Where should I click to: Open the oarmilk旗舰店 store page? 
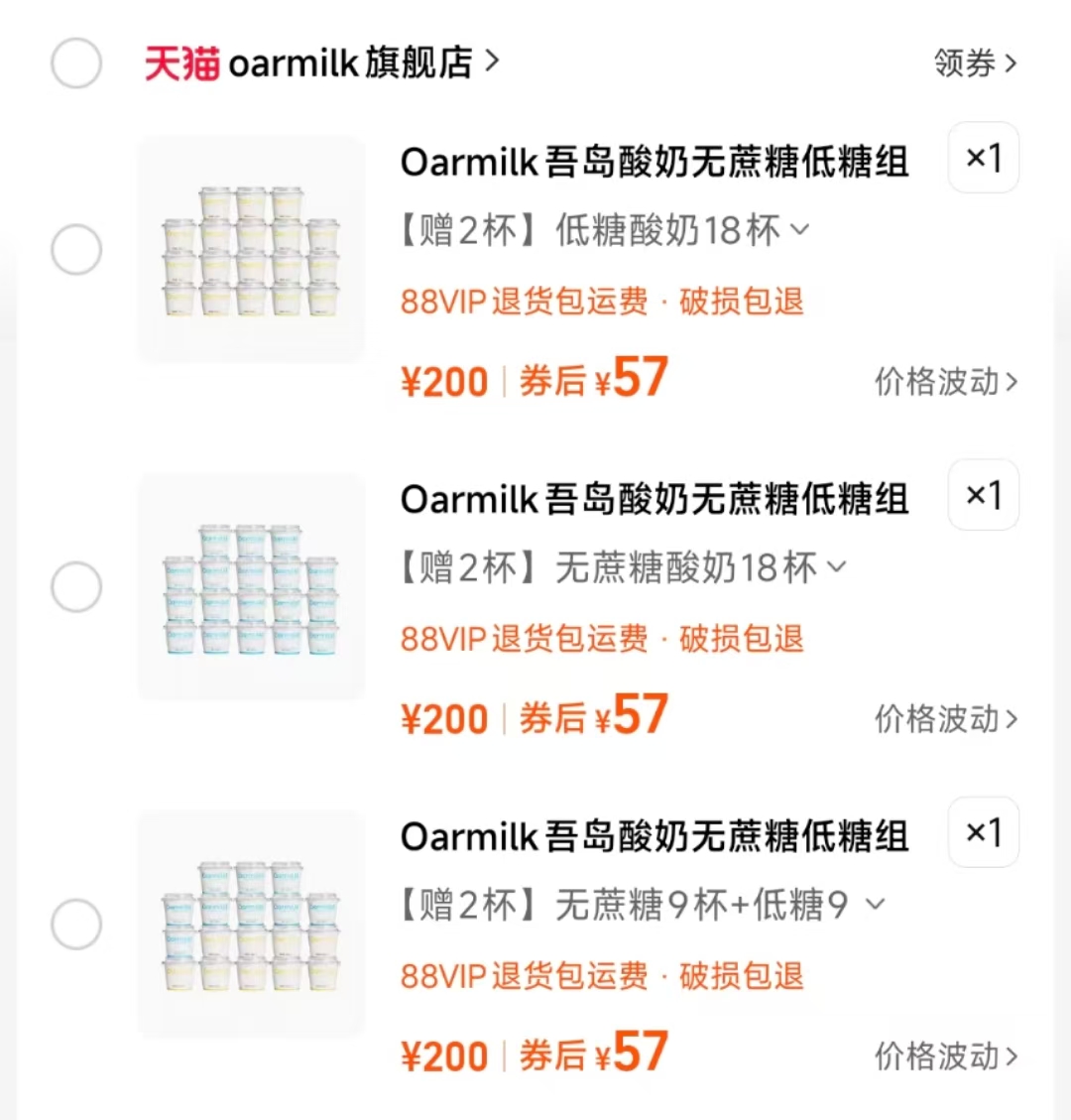click(x=347, y=62)
